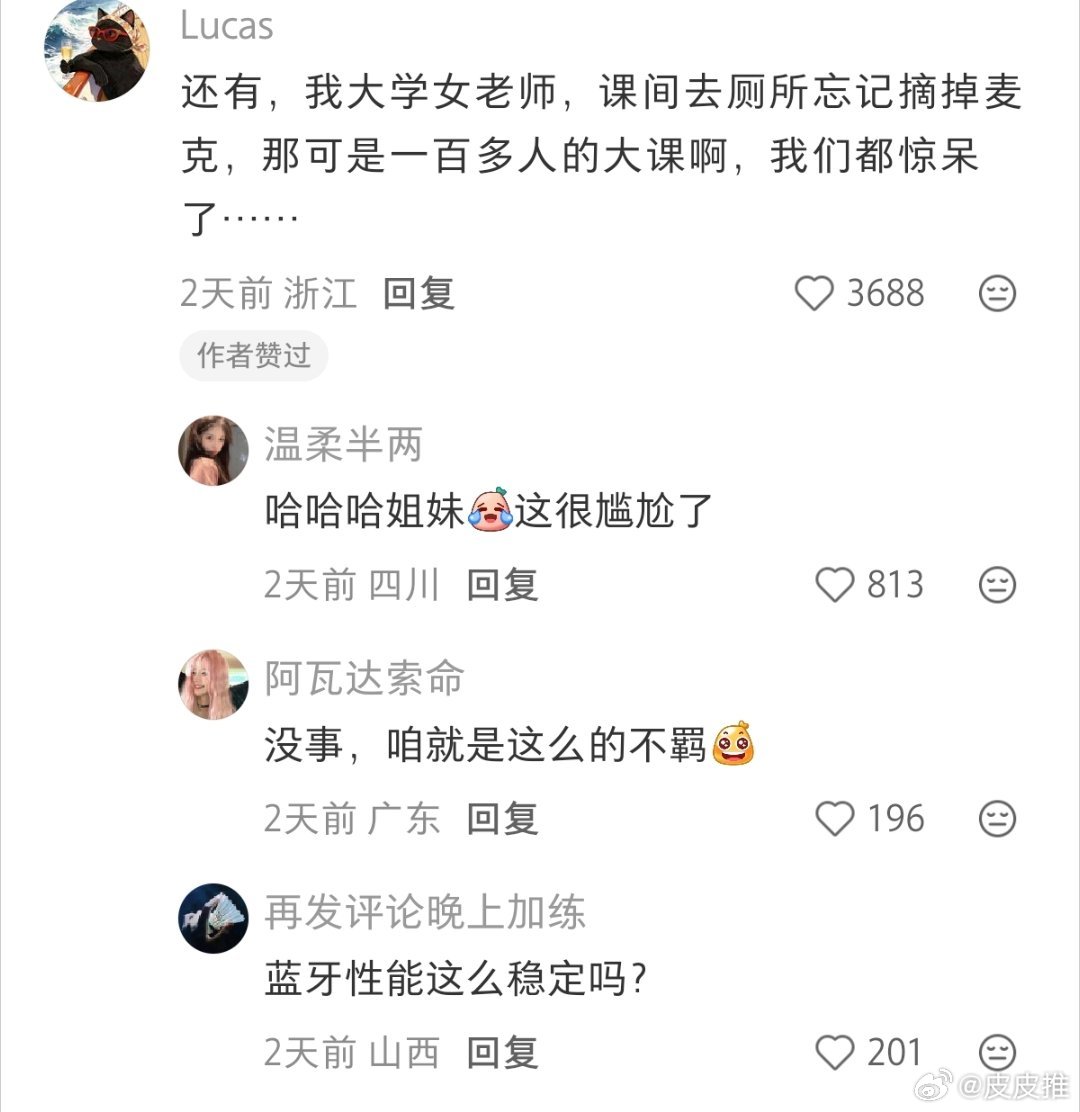This screenshot has width=1080, height=1112.
Task: Click 回复 under 再发评论晚上加练's comment
Action: [501, 1052]
